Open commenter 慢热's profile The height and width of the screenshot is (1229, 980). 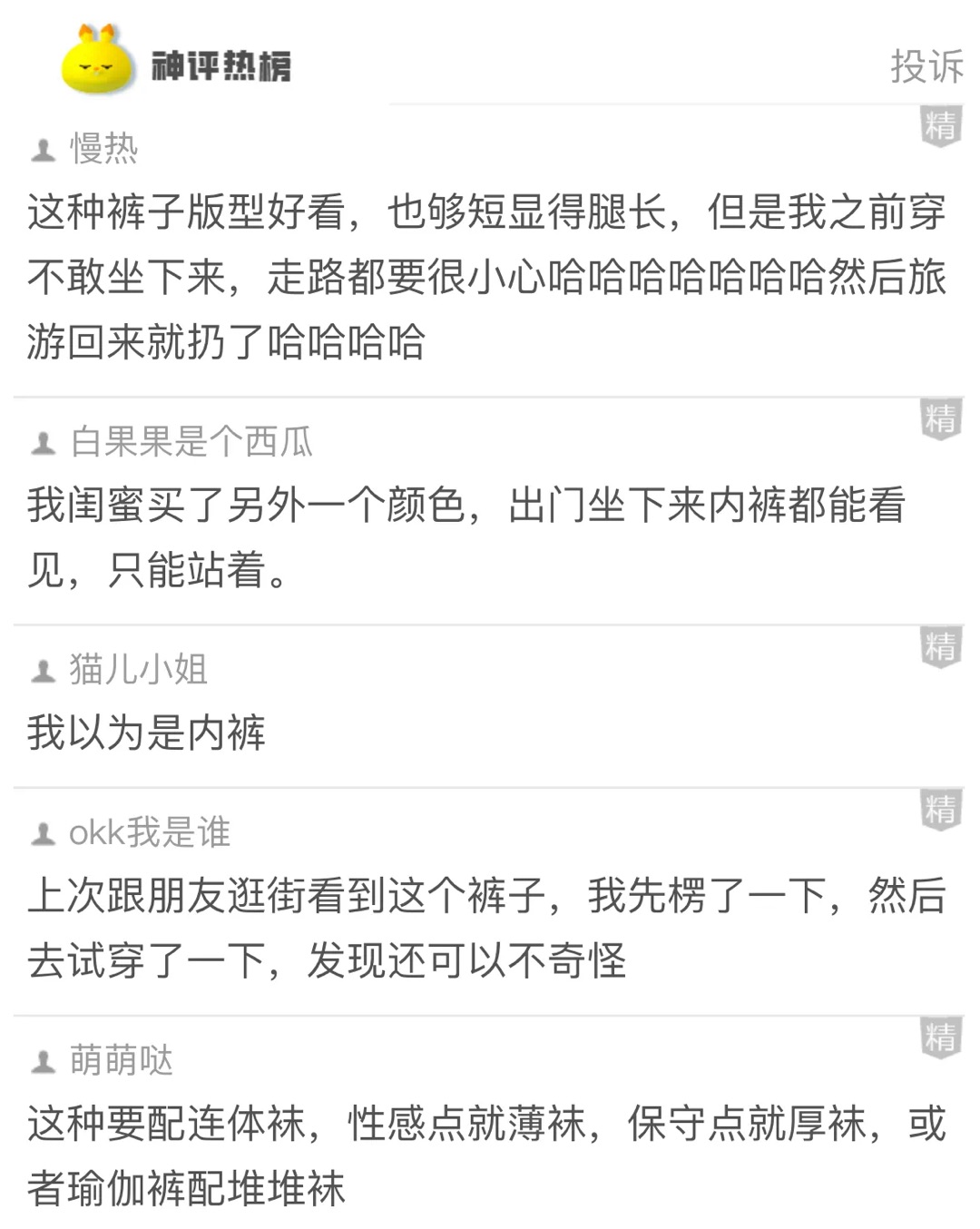click(x=103, y=149)
